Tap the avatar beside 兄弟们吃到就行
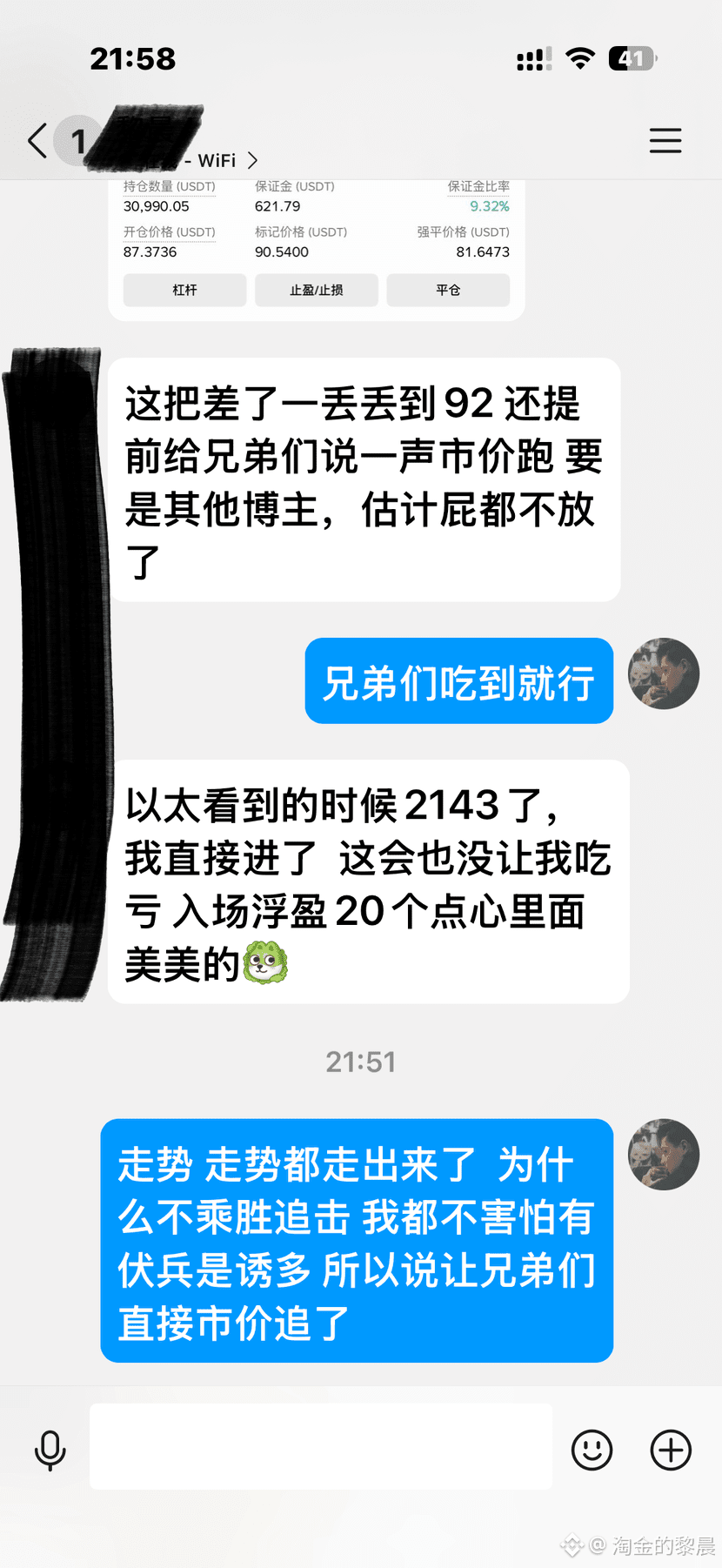722x1568 pixels. [x=664, y=673]
